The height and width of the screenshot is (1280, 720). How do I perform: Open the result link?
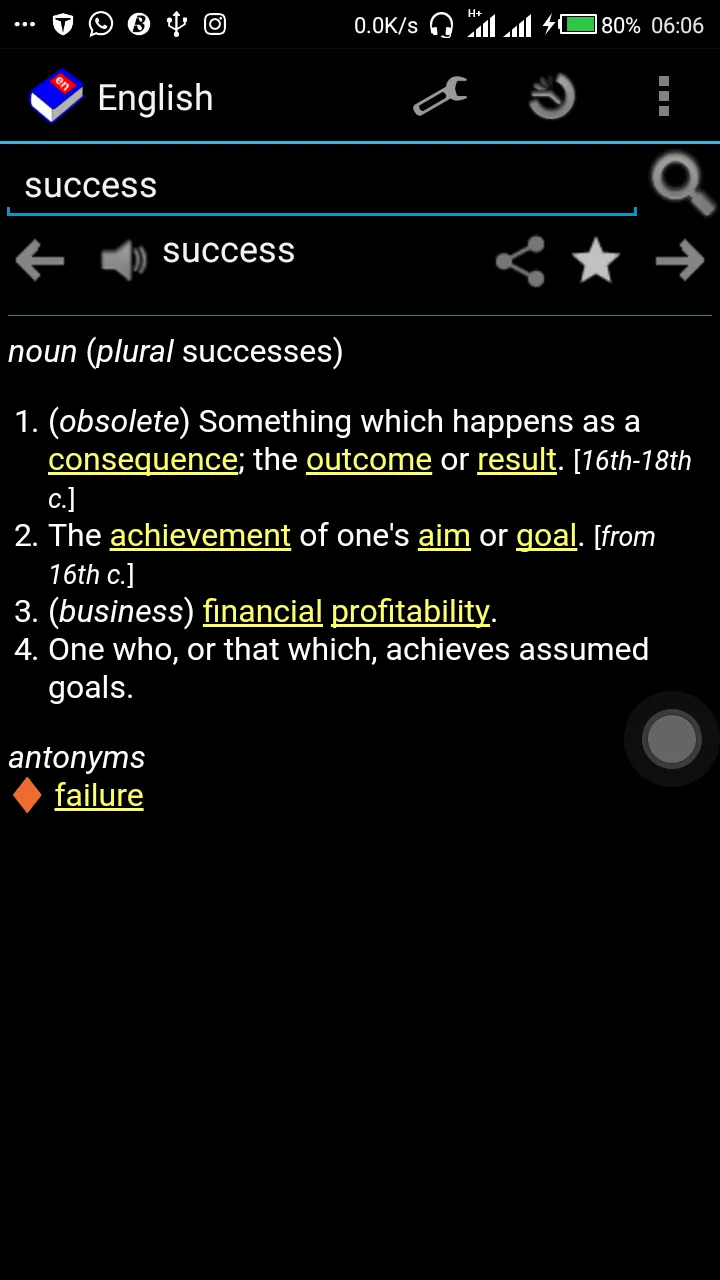tap(516, 460)
